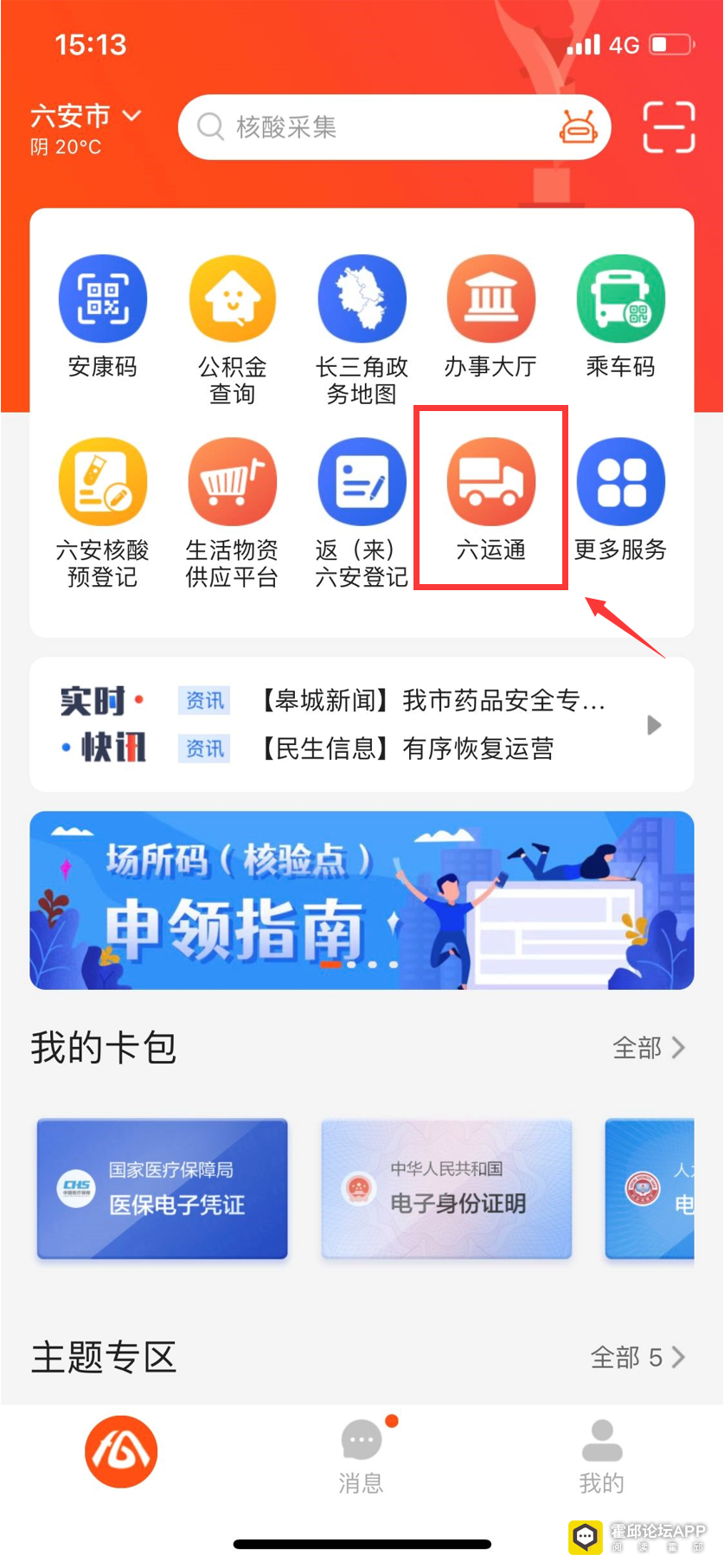Open 生活物资供应平台
The image size is (724, 1568).
[x=232, y=512]
